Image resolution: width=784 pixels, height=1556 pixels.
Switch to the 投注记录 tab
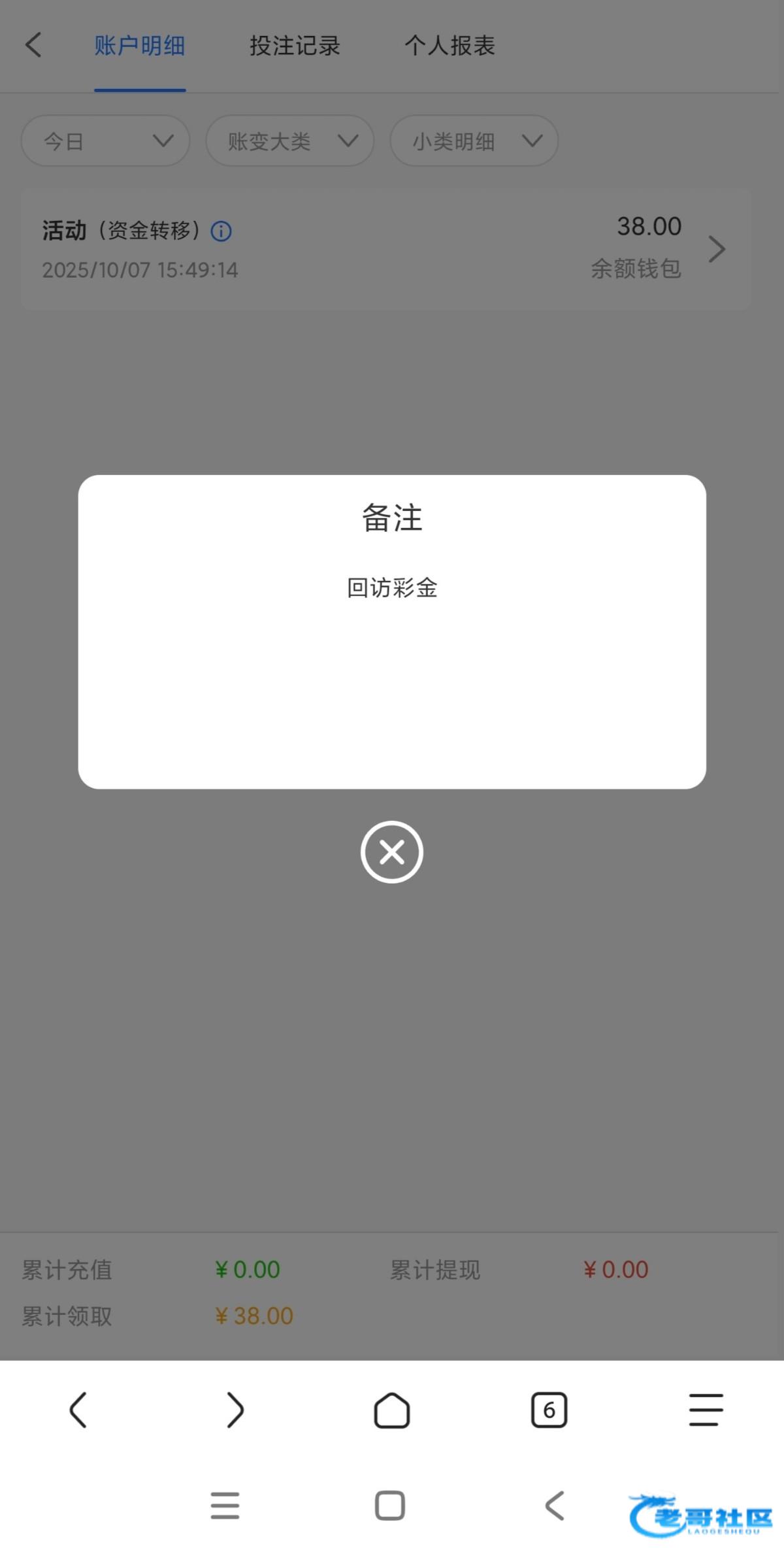[x=295, y=46]
